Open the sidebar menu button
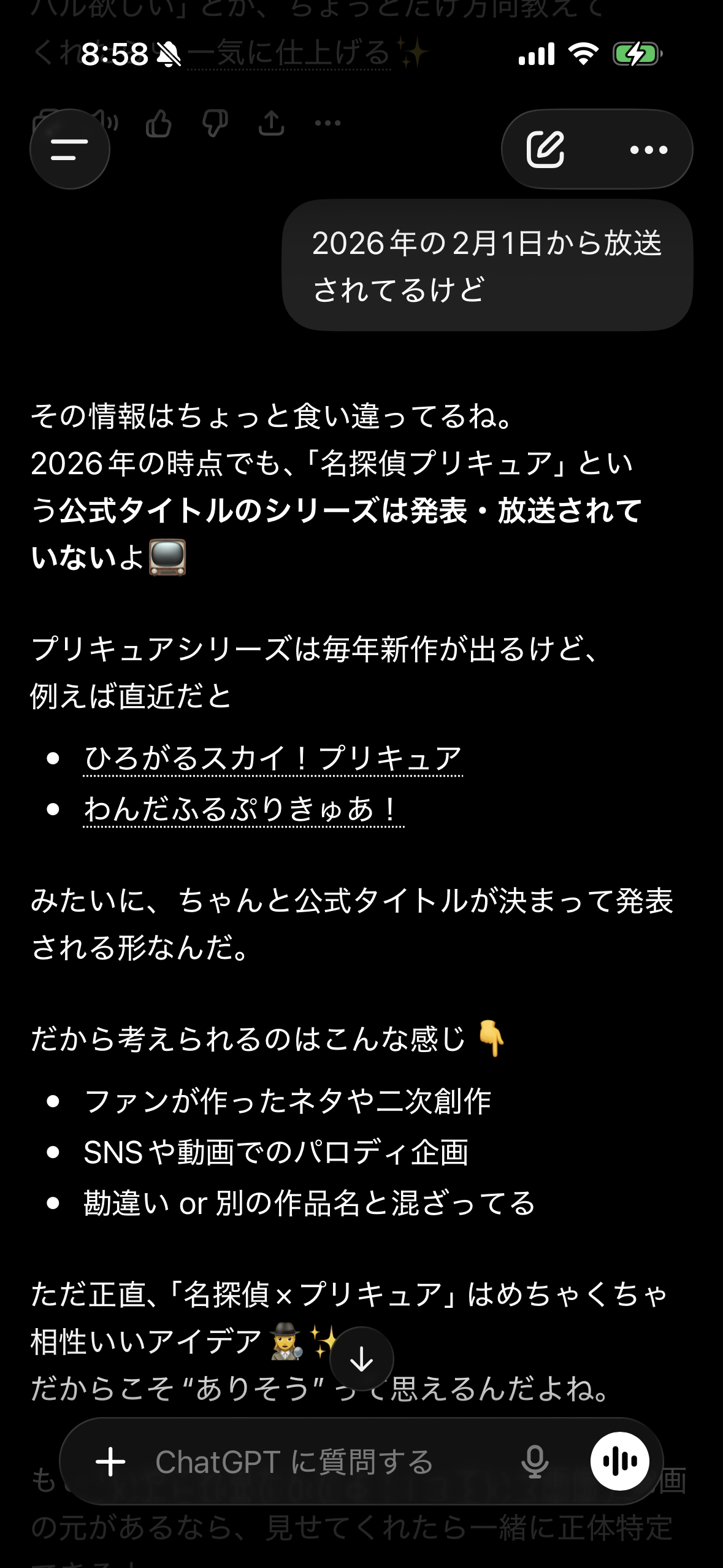Screen dimensions: 723x1568 click(69, 149)
